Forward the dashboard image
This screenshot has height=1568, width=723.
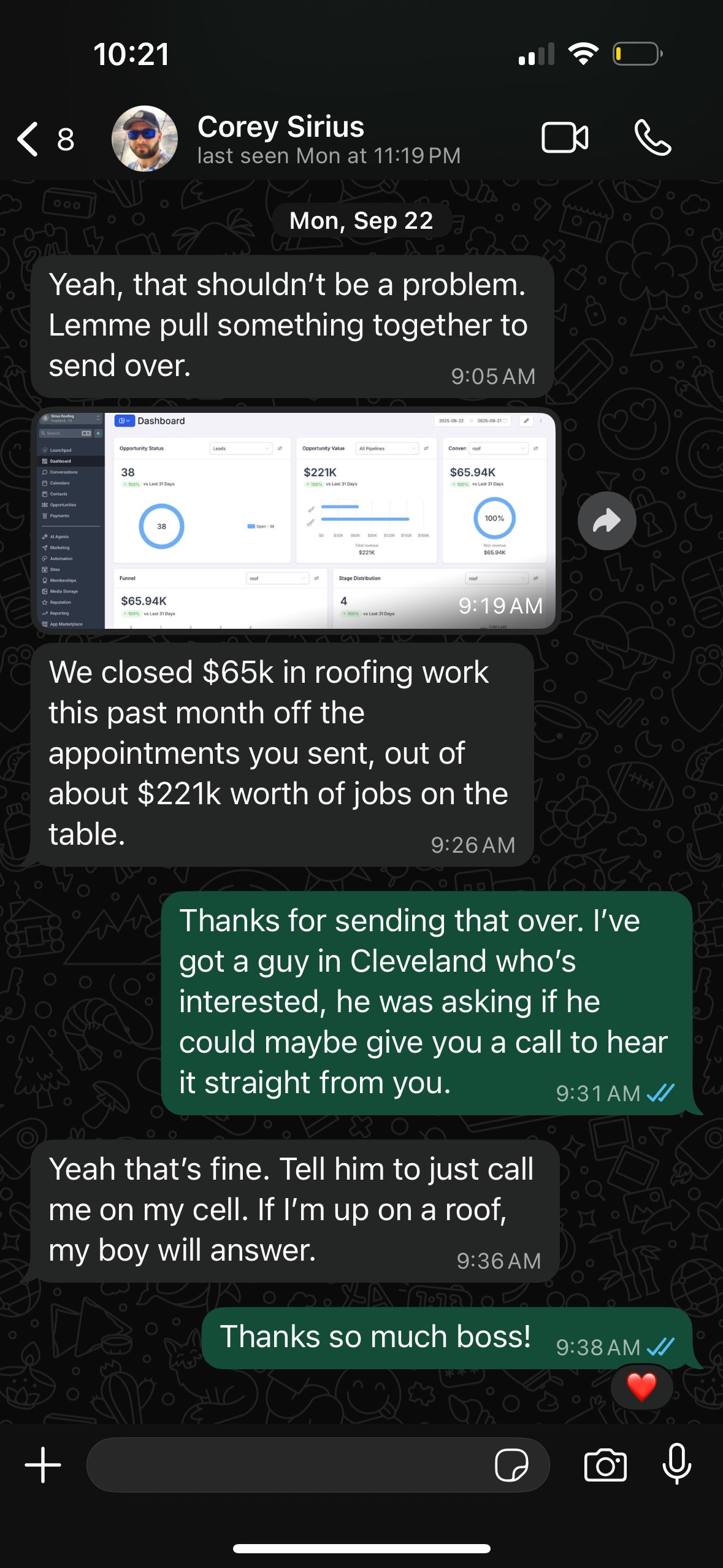click(x=606, y=521)
